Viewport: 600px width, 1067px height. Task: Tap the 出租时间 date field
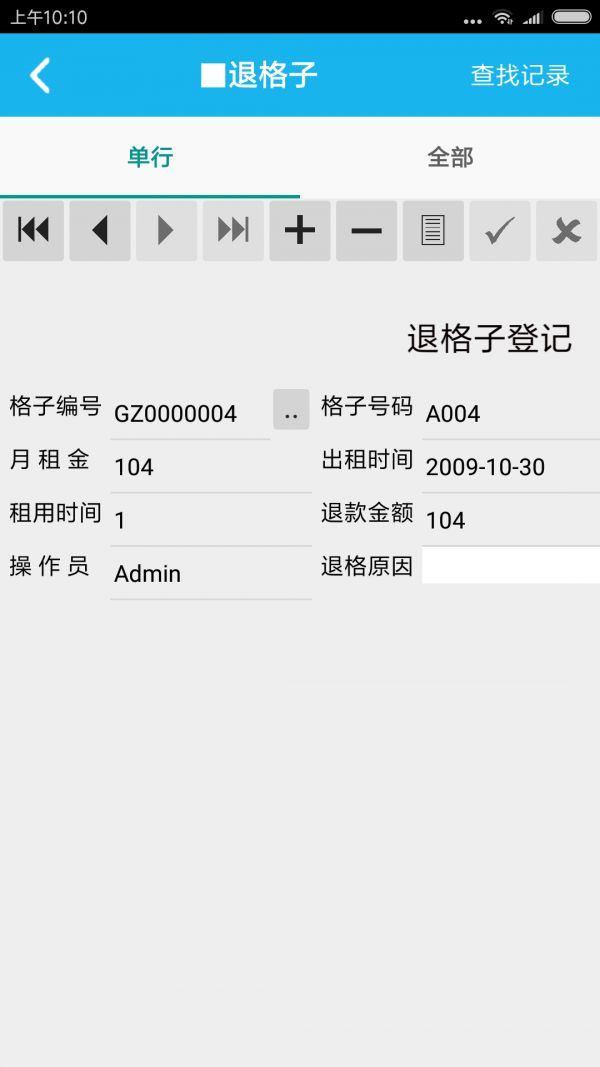point(510,467)
